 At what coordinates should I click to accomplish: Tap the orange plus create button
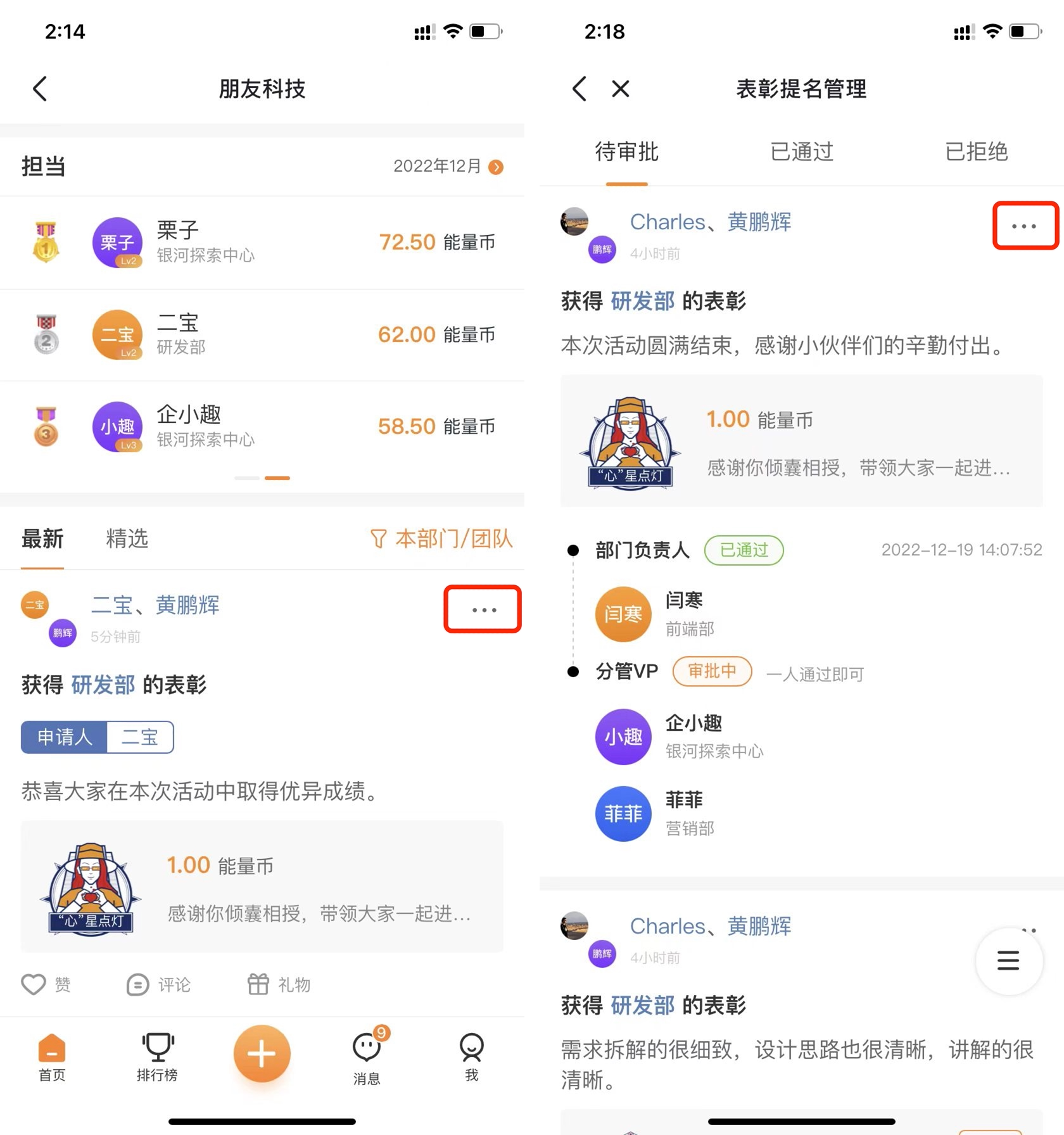pyautogui.click(x=262, y=1054)
